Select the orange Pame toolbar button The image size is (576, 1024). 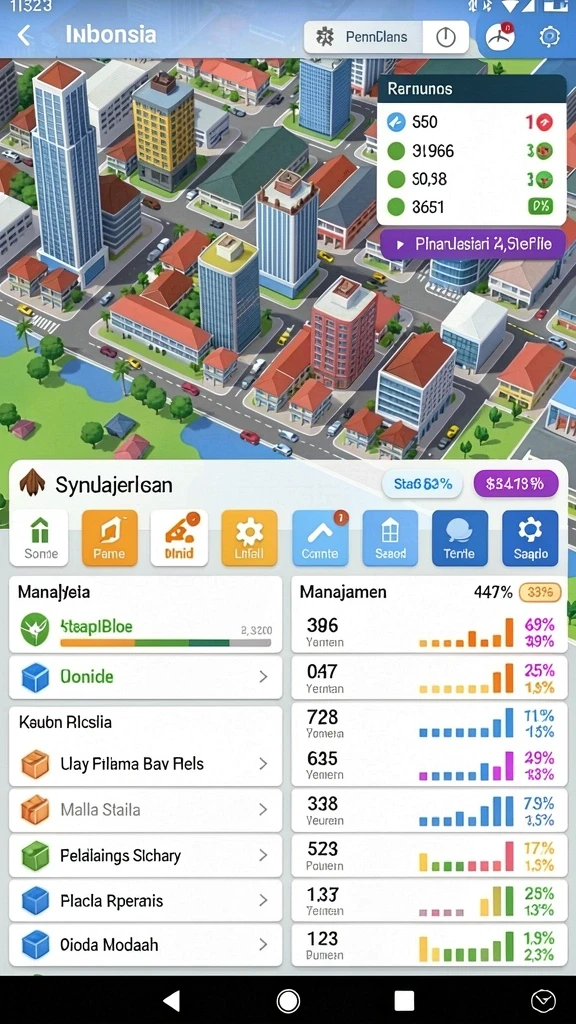coord(110,538)
